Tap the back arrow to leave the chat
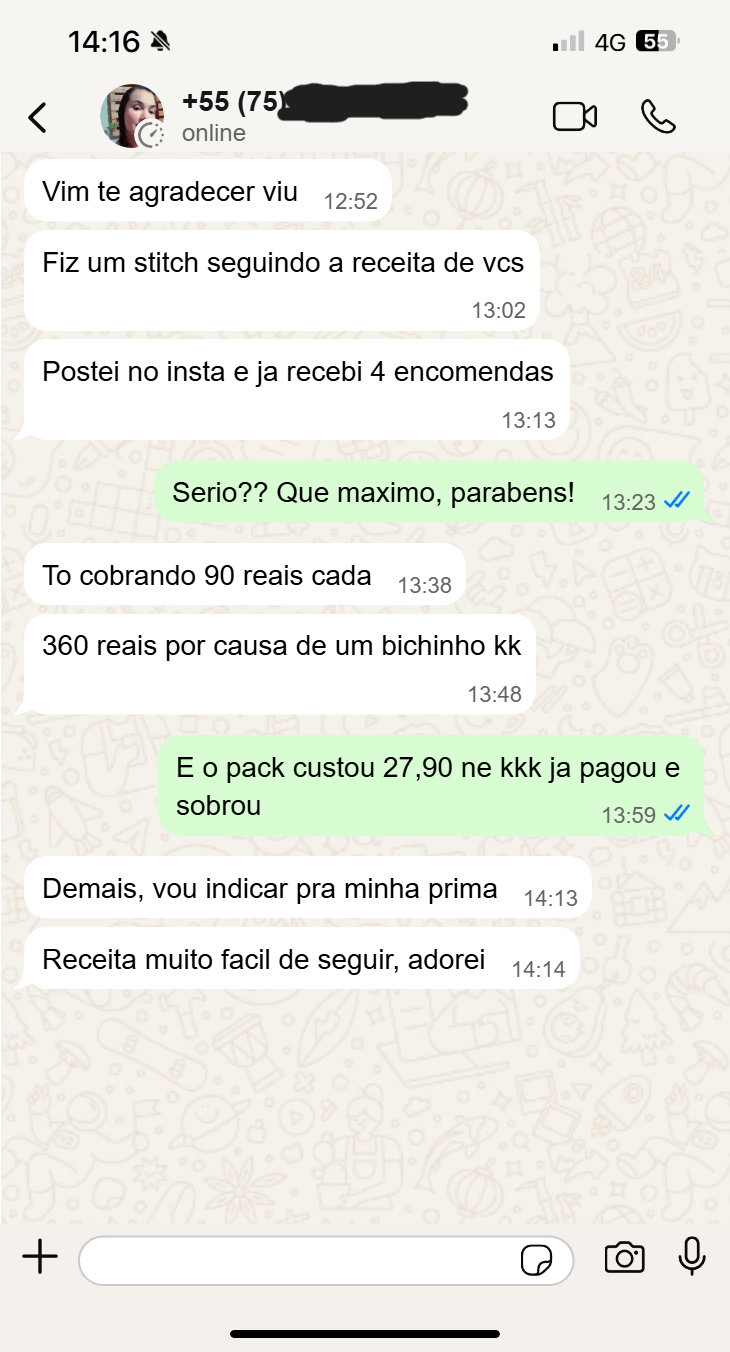The image size is (730, 1352). pyautogui.click(x=37, y=116)
